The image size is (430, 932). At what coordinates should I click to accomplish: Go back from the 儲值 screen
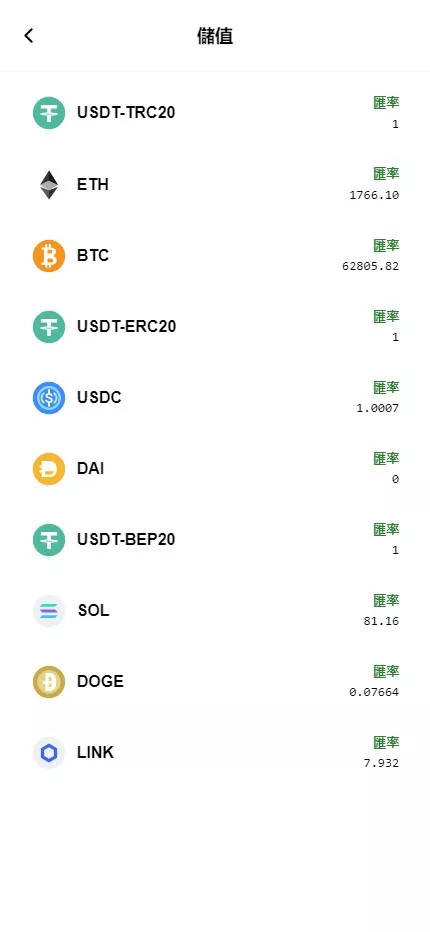coord(29,36)
